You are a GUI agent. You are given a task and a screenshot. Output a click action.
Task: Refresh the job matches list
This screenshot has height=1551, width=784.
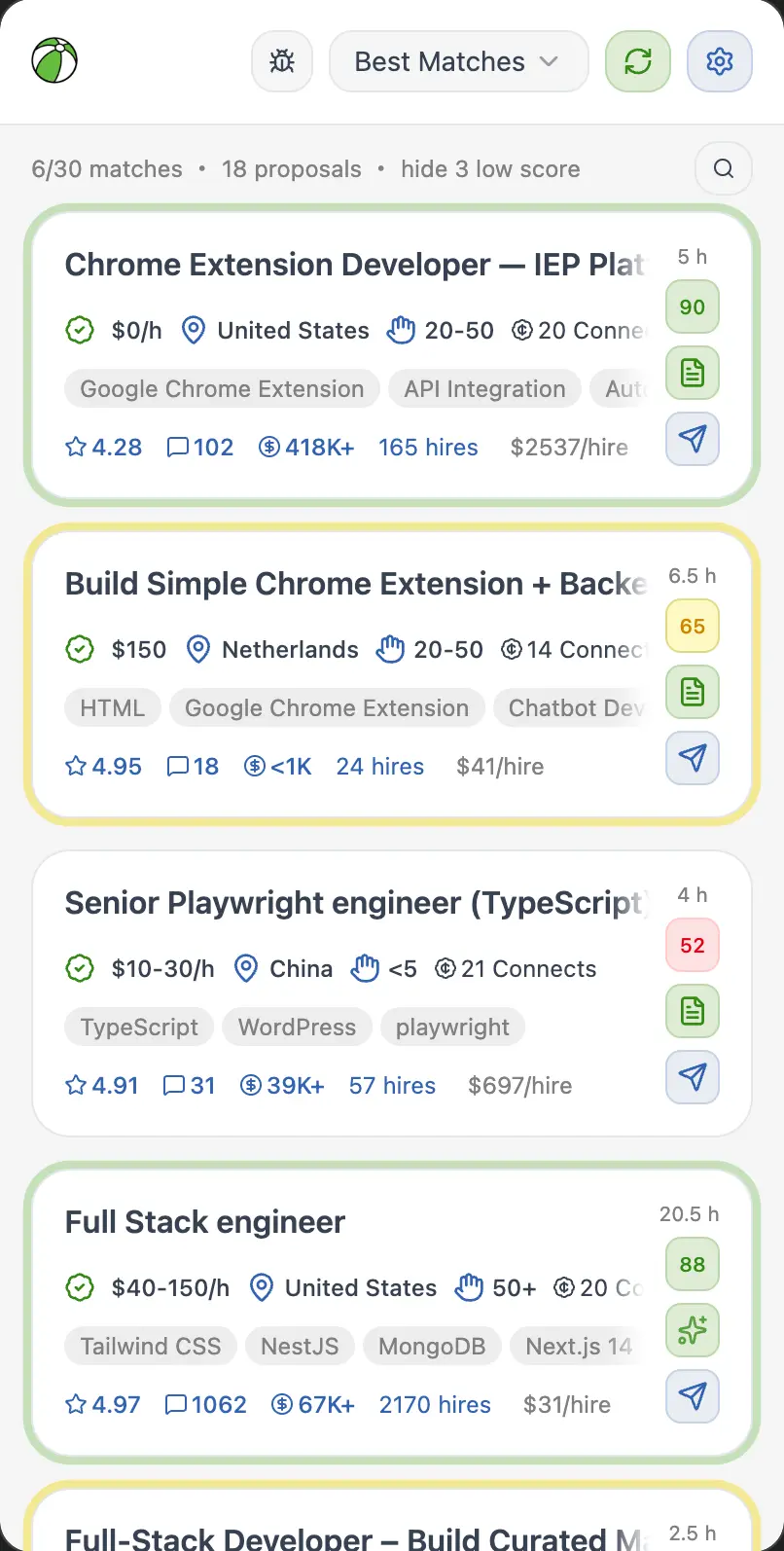point(637,61)
